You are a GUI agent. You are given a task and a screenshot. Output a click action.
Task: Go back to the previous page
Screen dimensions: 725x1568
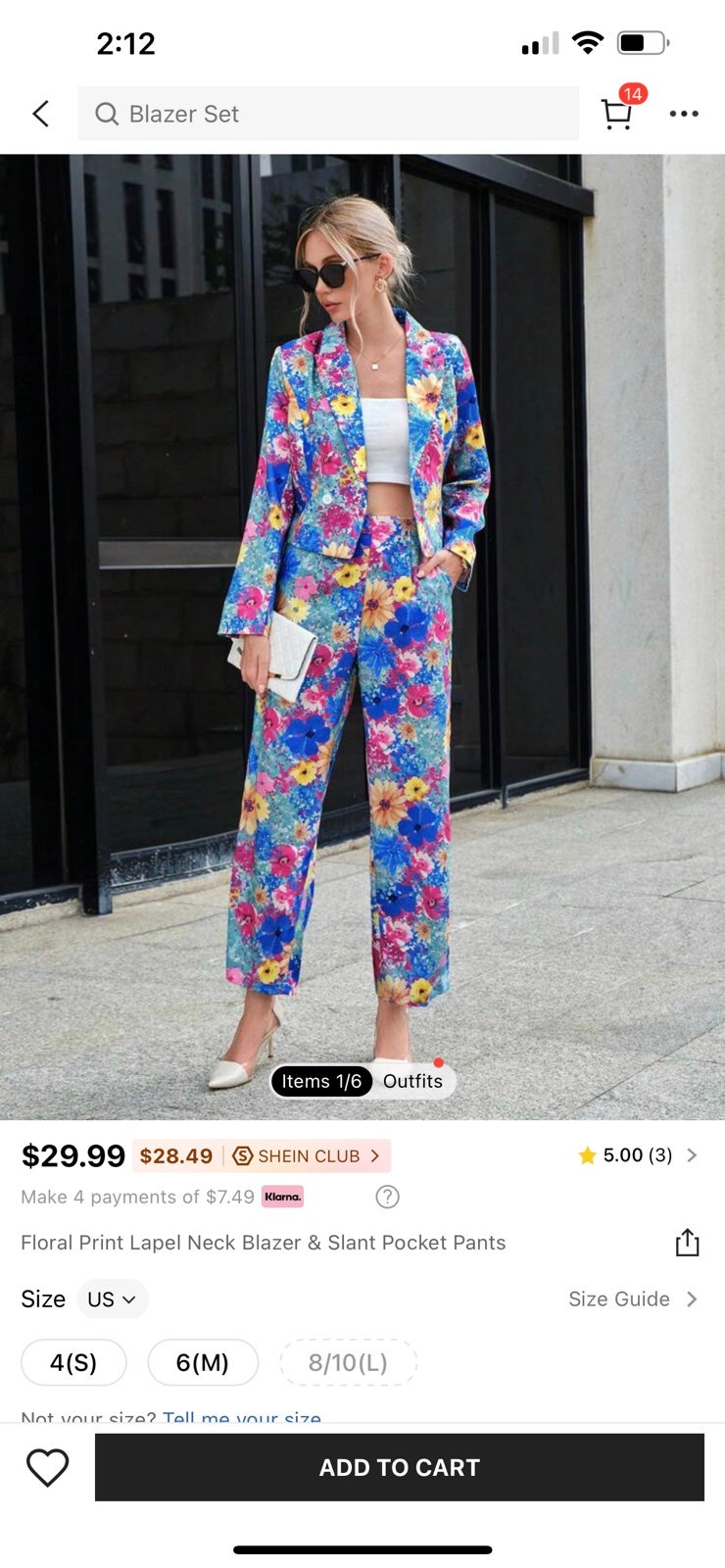(x=41, y=114)
